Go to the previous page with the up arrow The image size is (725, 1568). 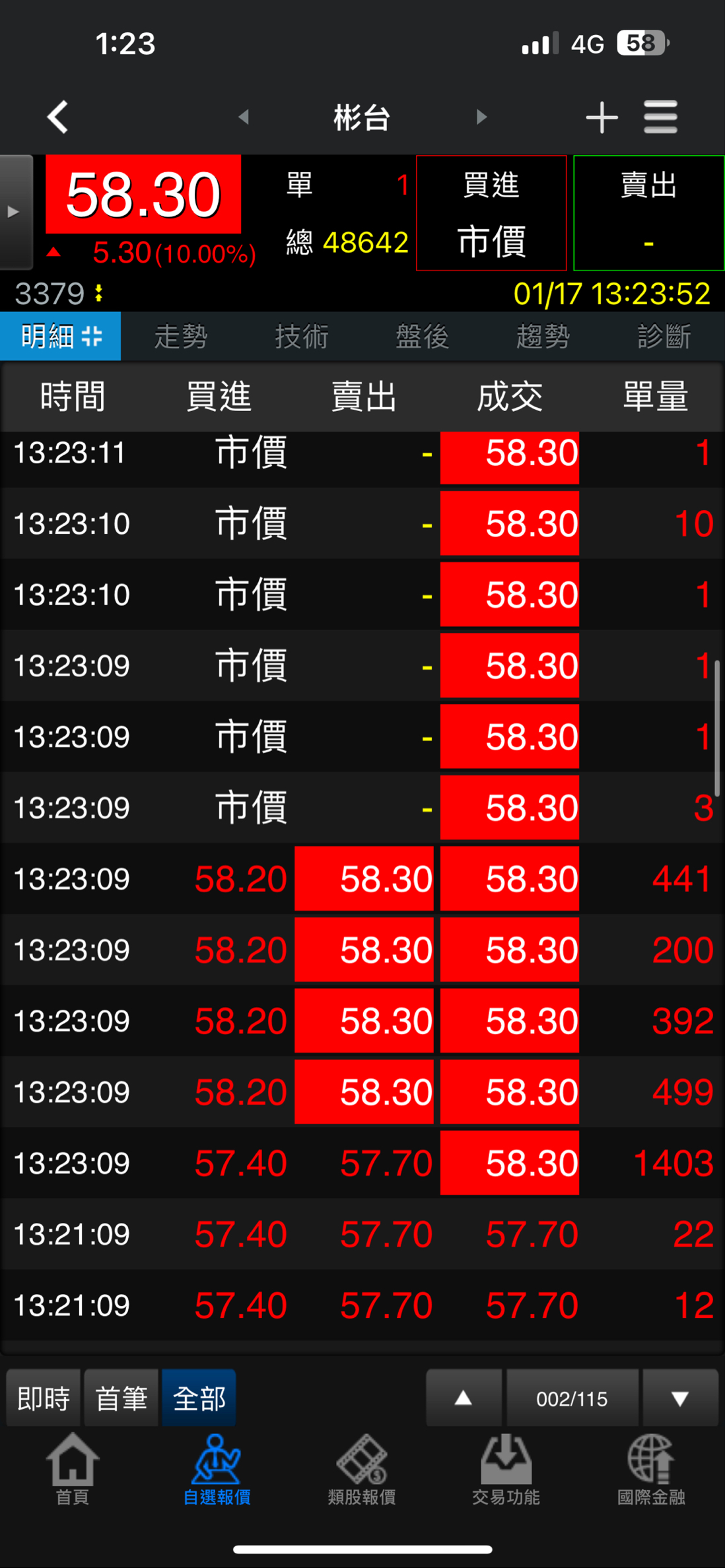pos(464,1398)
